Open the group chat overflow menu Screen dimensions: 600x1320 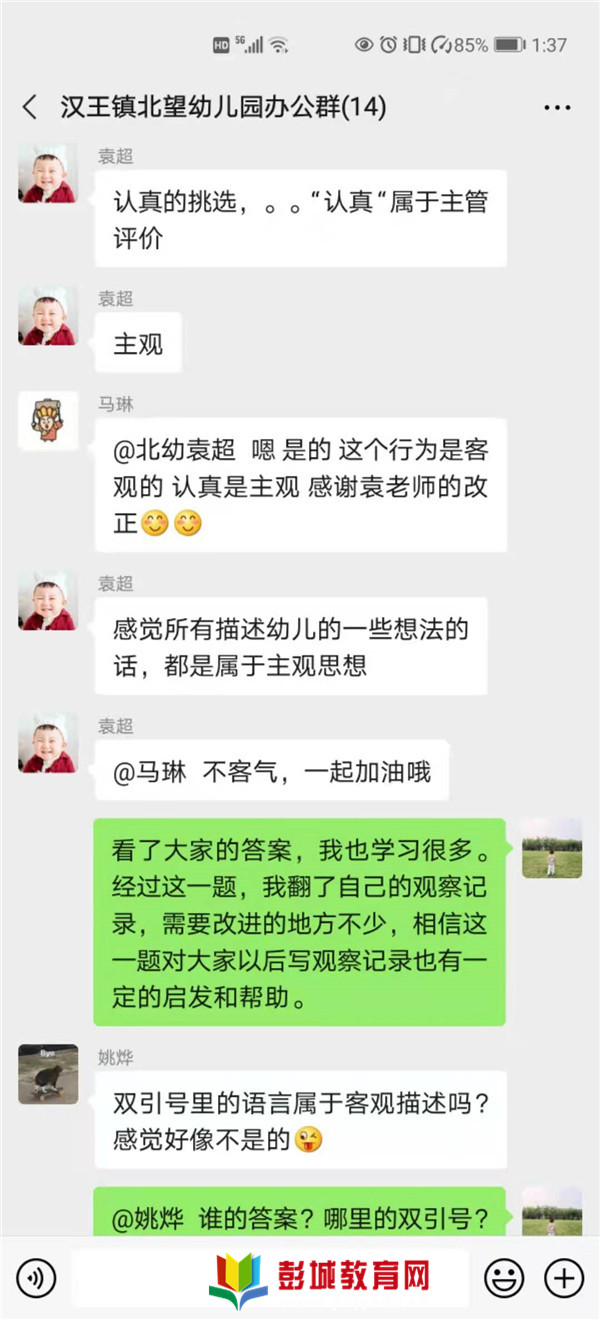point(556,107)
